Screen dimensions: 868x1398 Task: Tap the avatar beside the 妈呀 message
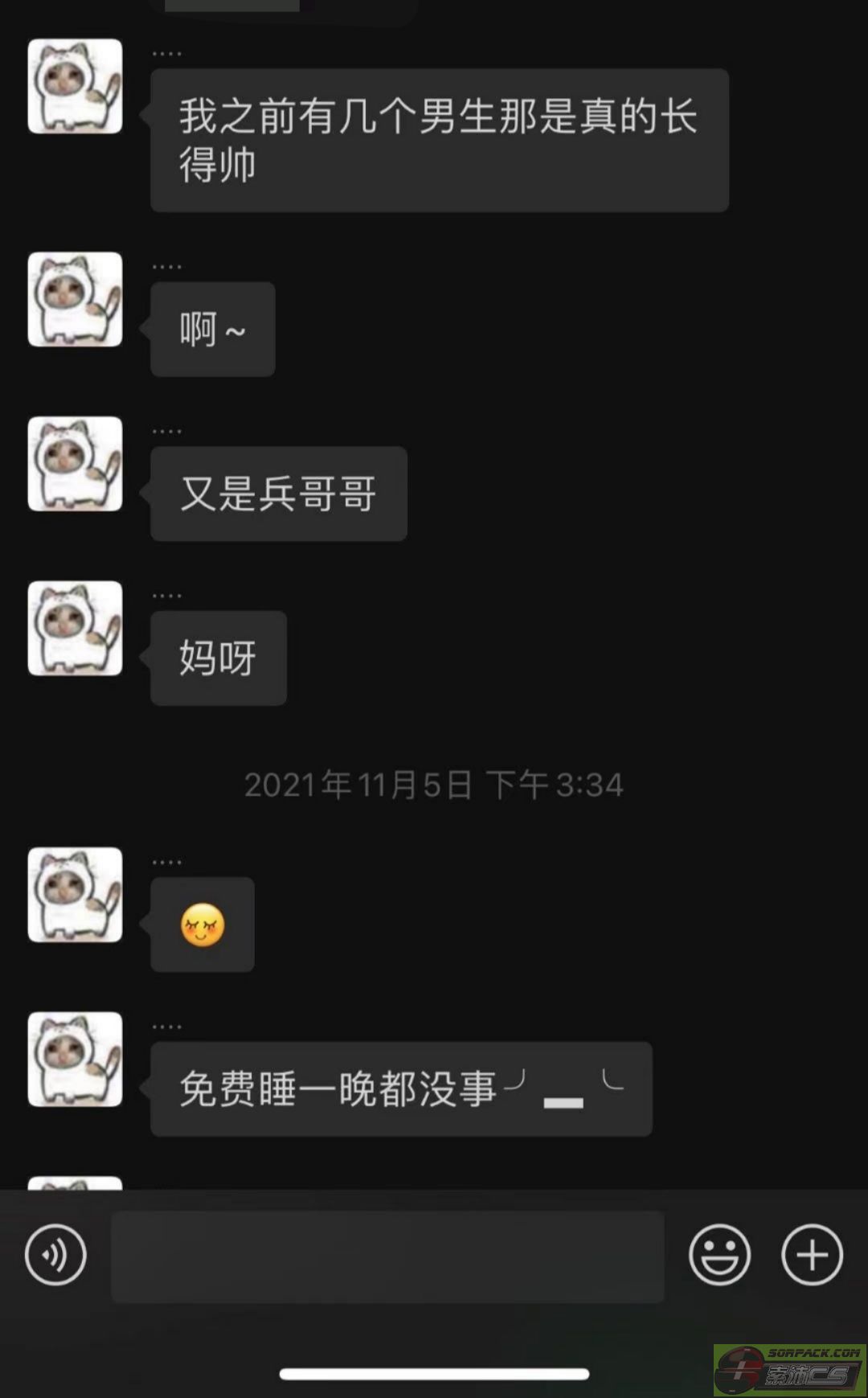(76, 629)
